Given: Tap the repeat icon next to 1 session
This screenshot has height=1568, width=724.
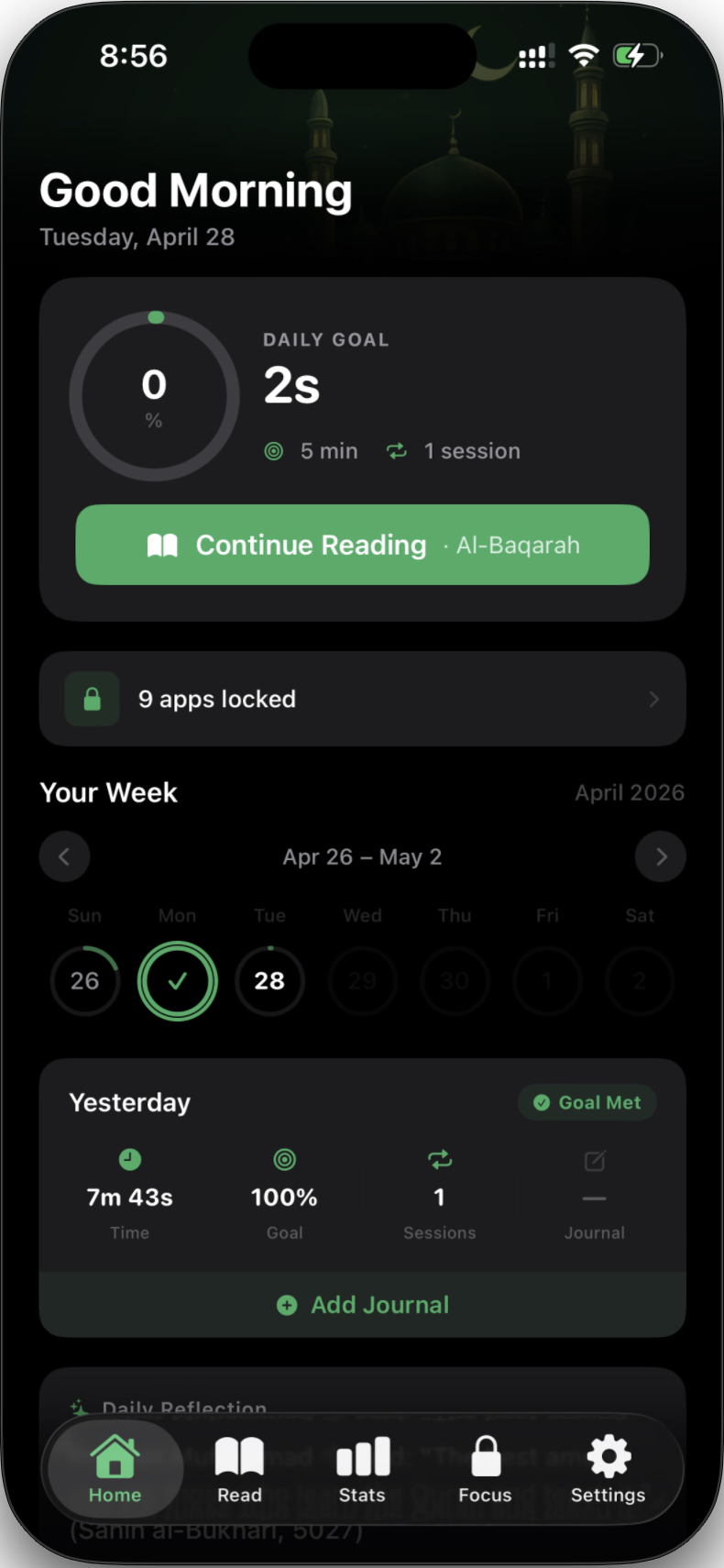Looking at the screenshot, I should pos(396,450).
